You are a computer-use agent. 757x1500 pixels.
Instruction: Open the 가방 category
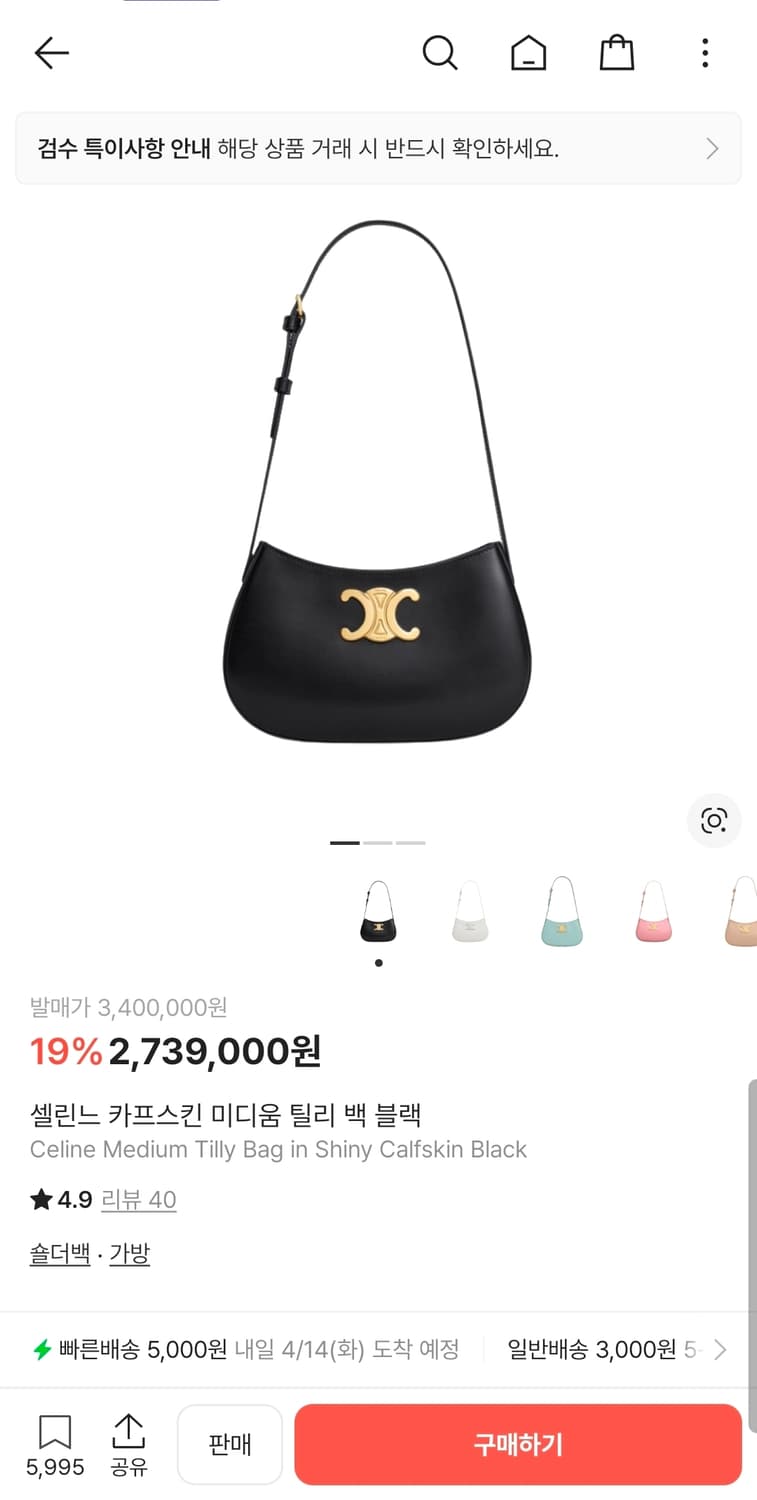[x=129, y=1253]
